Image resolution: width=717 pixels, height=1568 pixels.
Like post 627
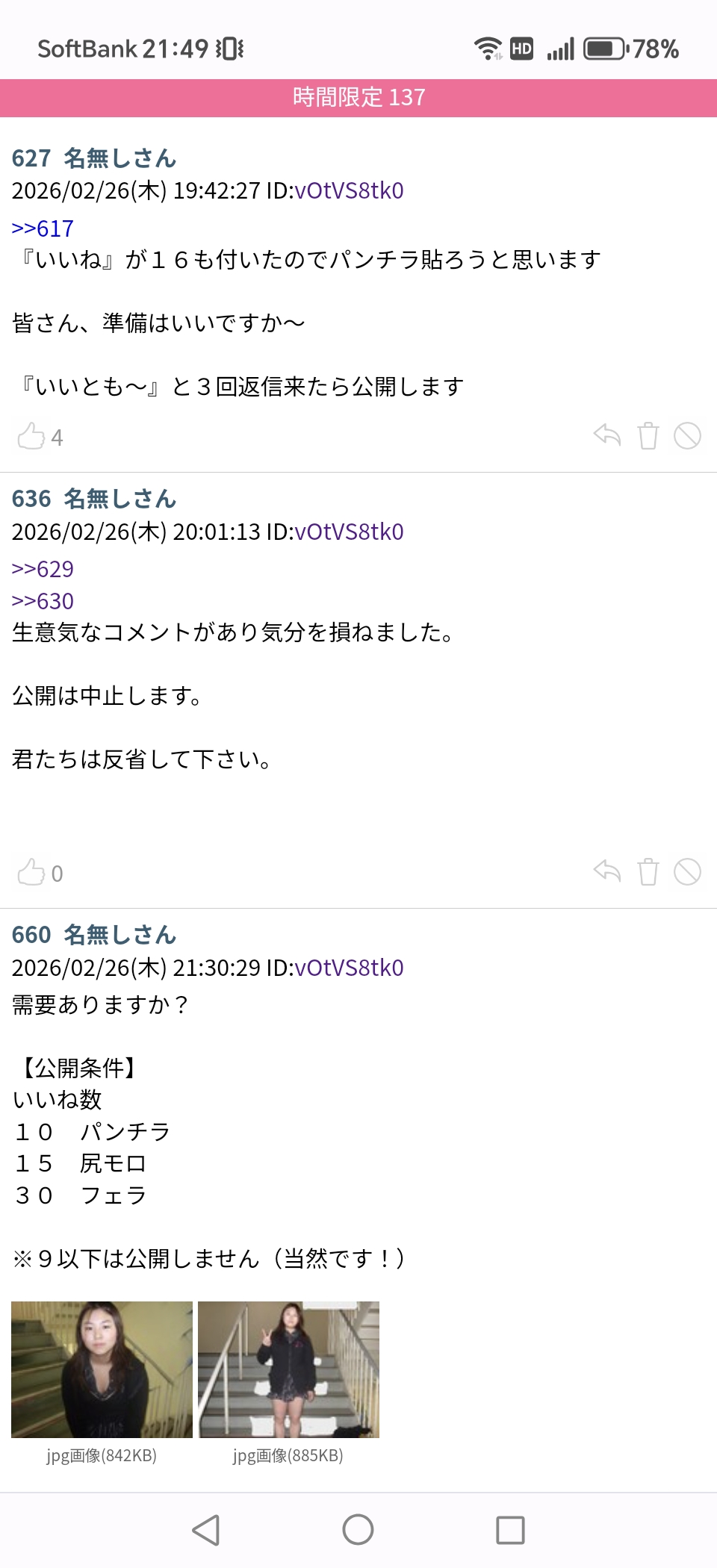(31, 436)
